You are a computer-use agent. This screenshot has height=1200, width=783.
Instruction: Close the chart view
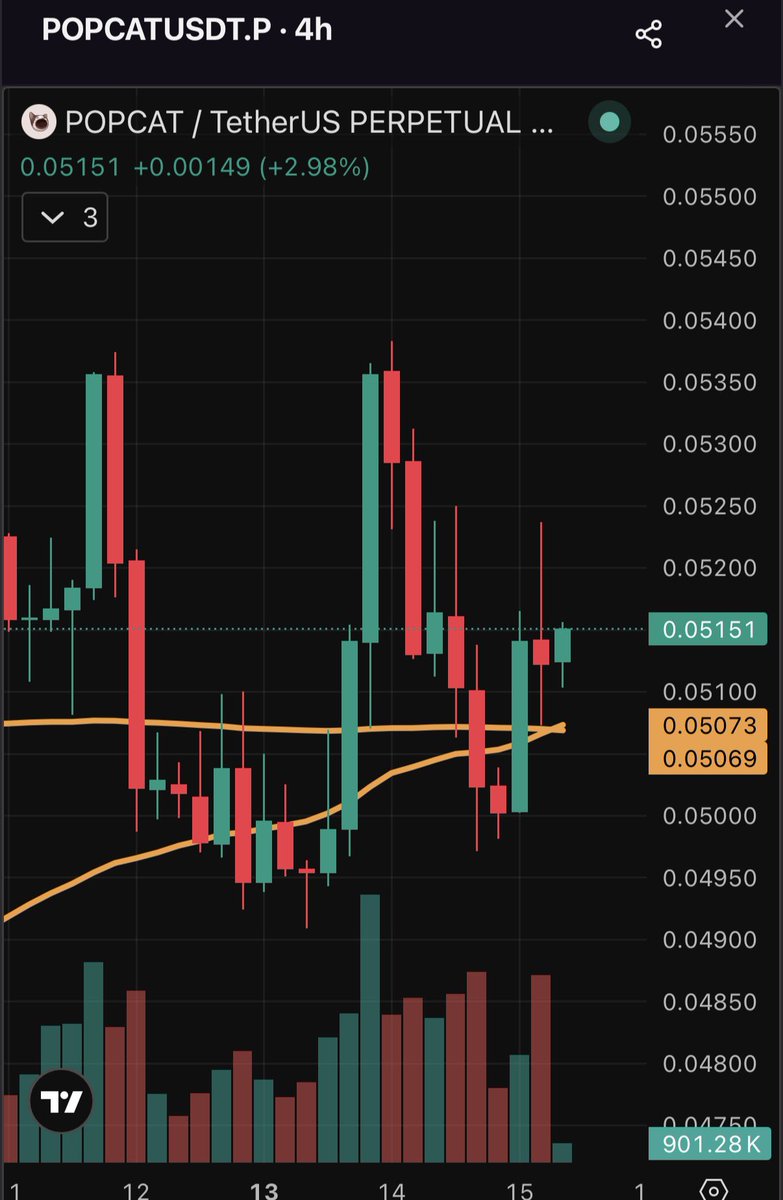[x=734, y=19]
